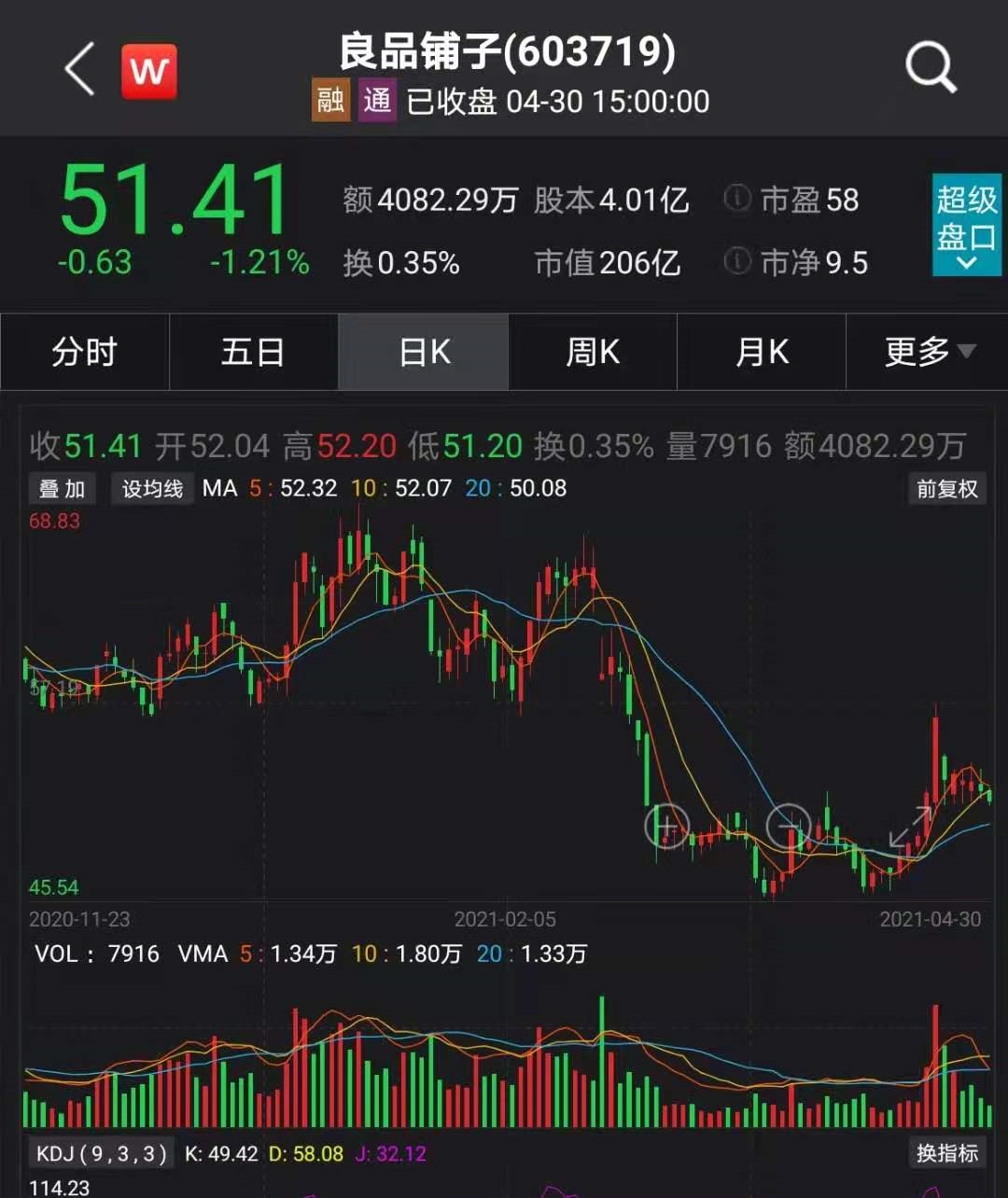Tap the 叠加 overlay button
The width and height of the screenshot is (1008, 1198).
[63, 489]
